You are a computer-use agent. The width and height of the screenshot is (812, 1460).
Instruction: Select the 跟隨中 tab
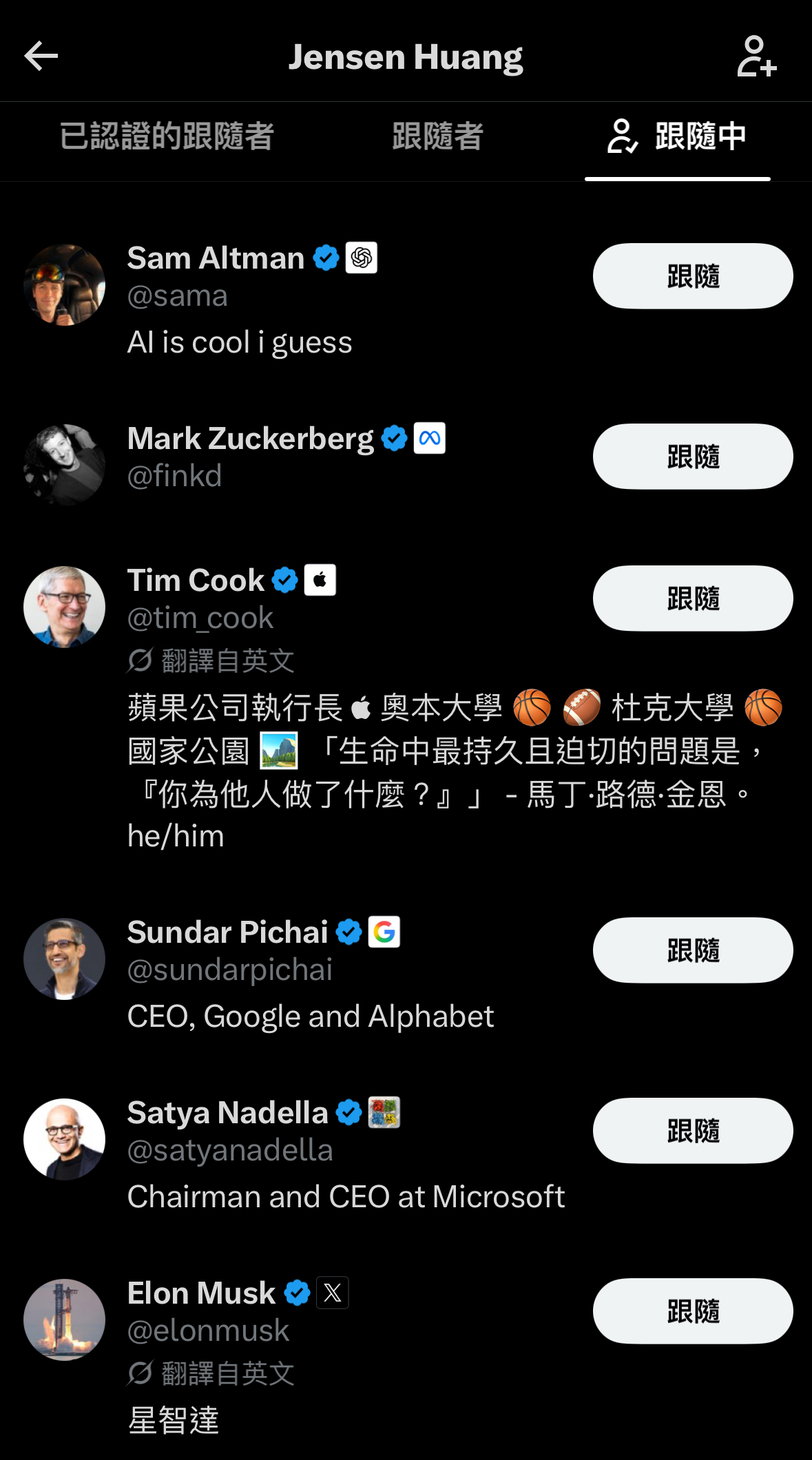pyautogui.click(x=678, y=136)
